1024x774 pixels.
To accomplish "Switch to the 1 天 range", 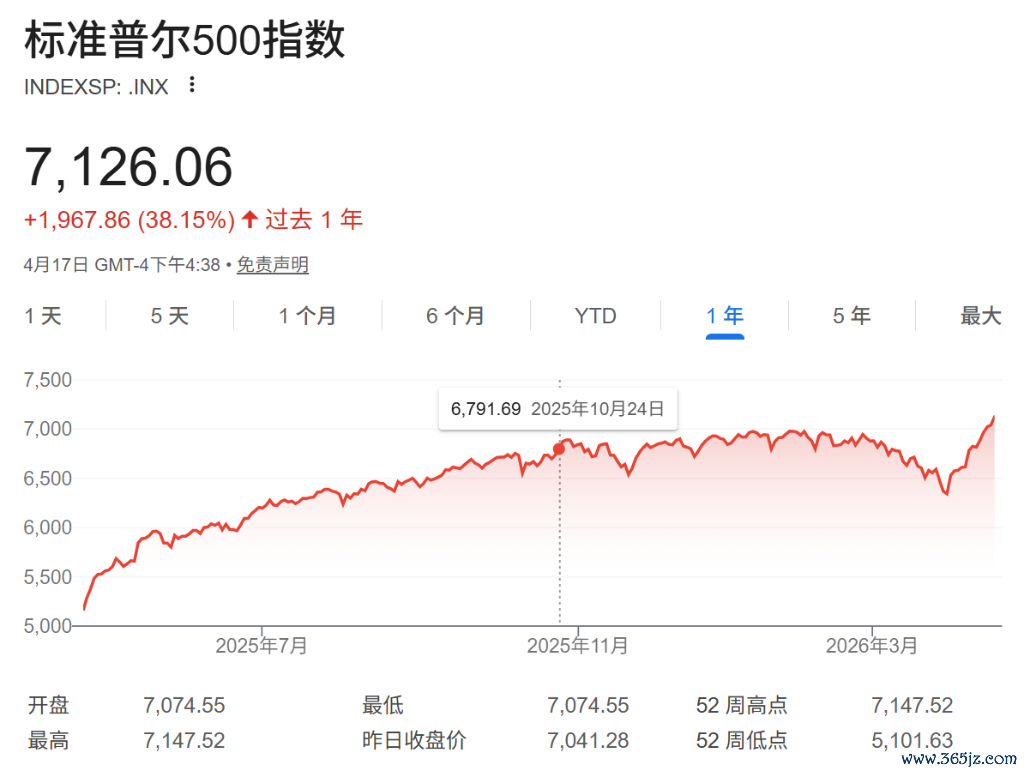I will point(43,316).
